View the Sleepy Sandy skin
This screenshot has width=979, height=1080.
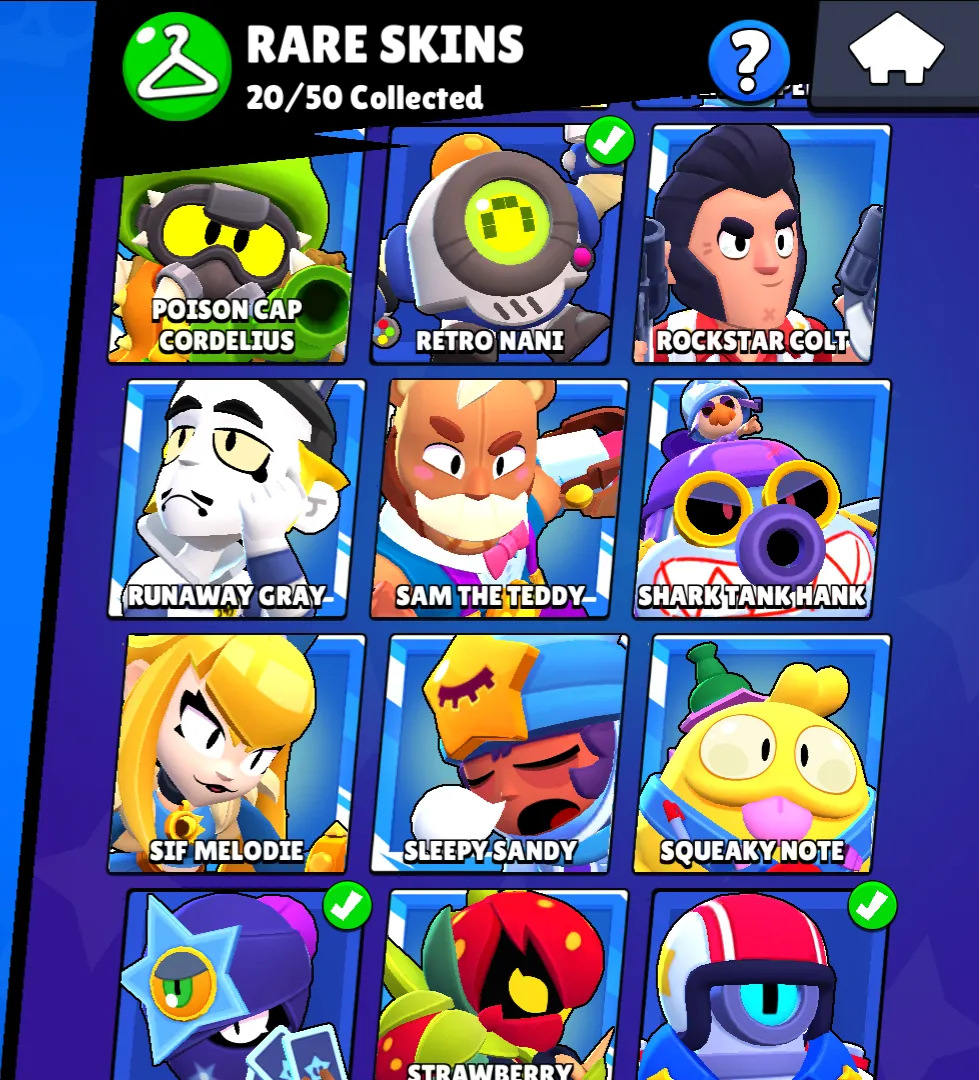(x=498, y=752)
